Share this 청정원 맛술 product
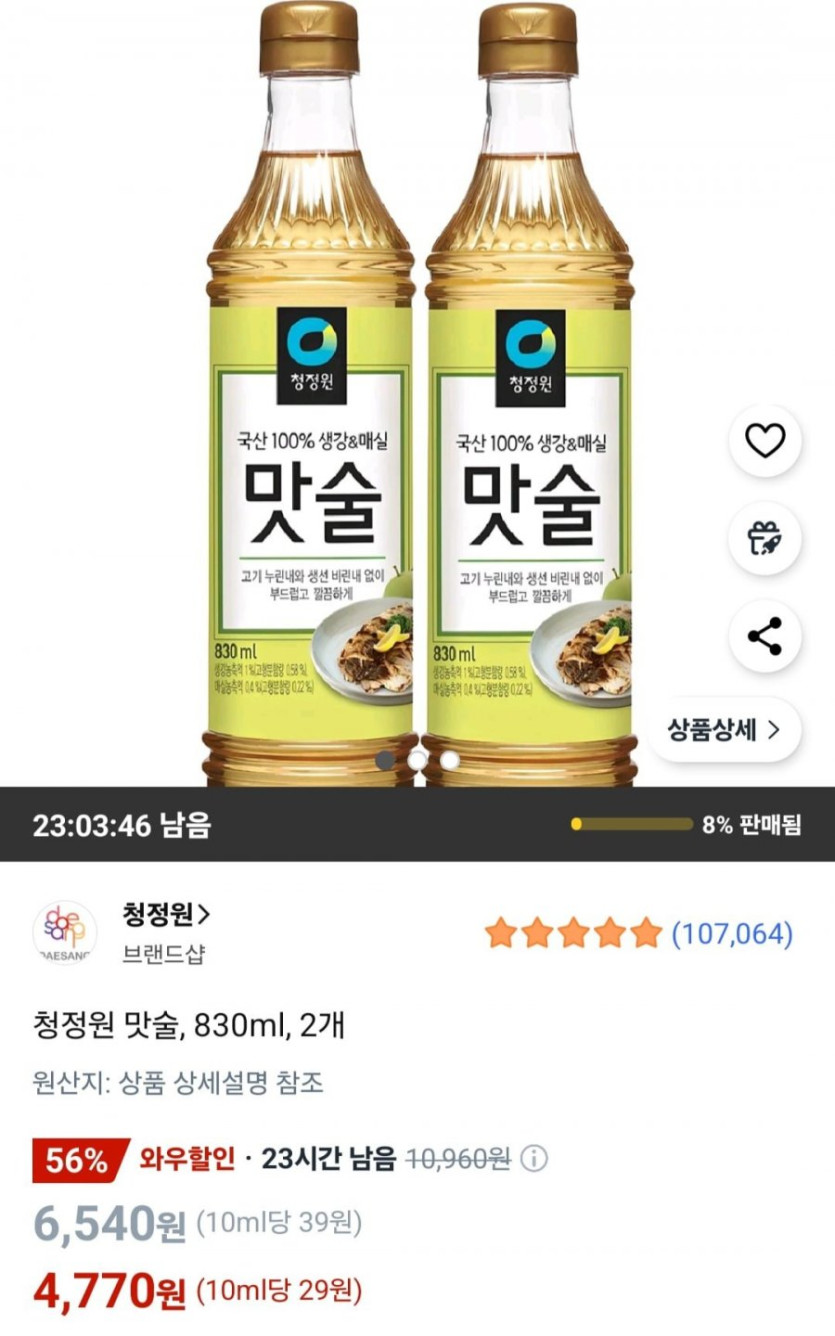The image size is (835, 1336). tap(765, 636)
